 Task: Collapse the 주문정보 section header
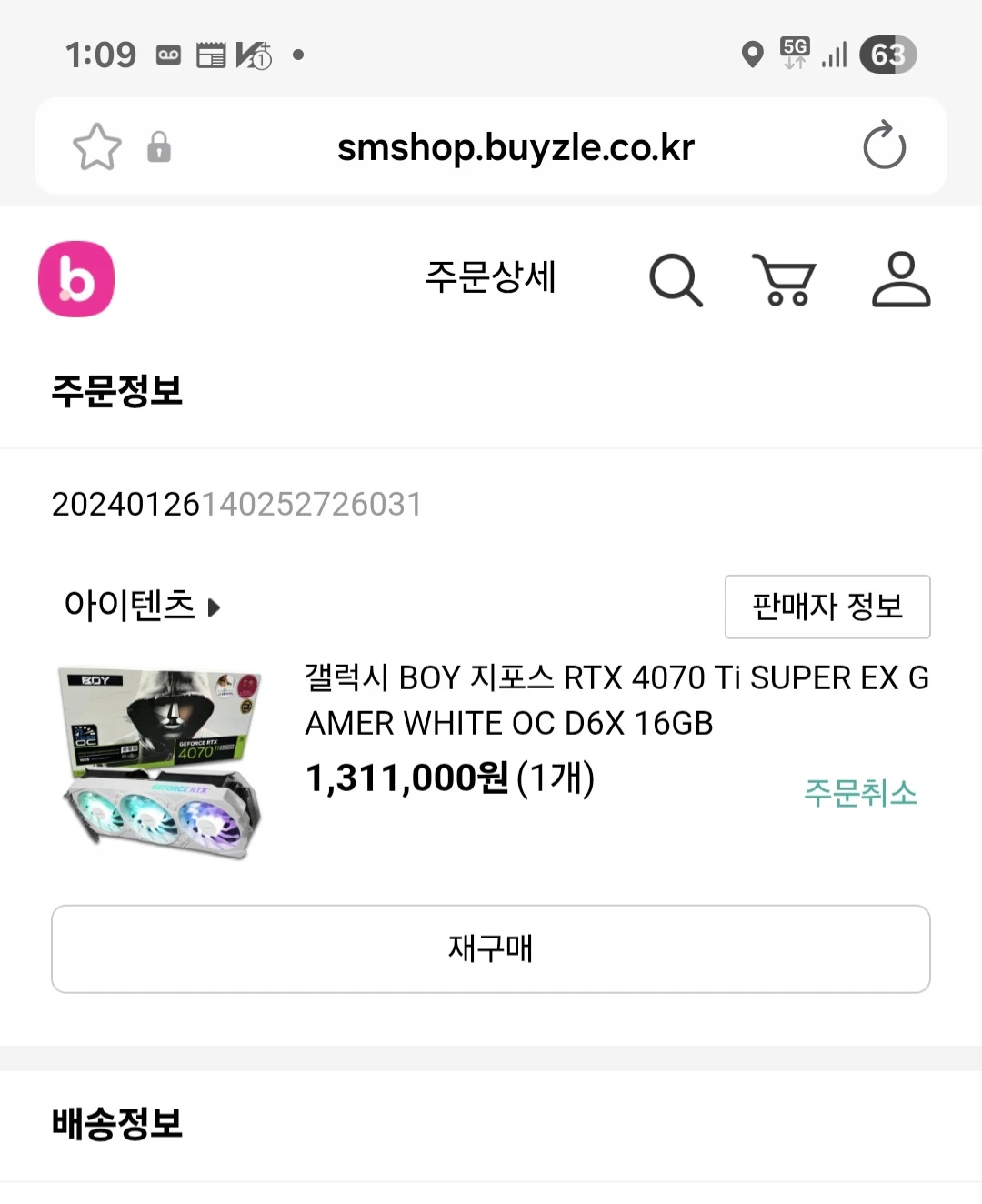click(x=116, y=393)
